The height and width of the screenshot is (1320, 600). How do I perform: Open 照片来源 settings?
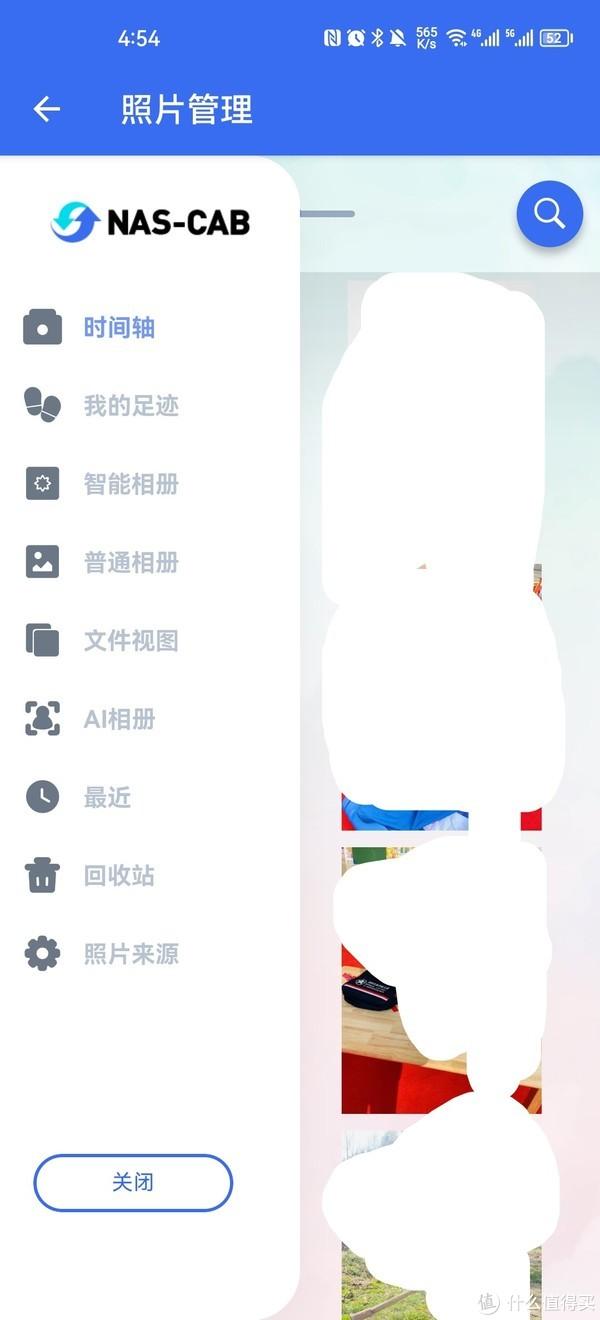click(150, 954)
